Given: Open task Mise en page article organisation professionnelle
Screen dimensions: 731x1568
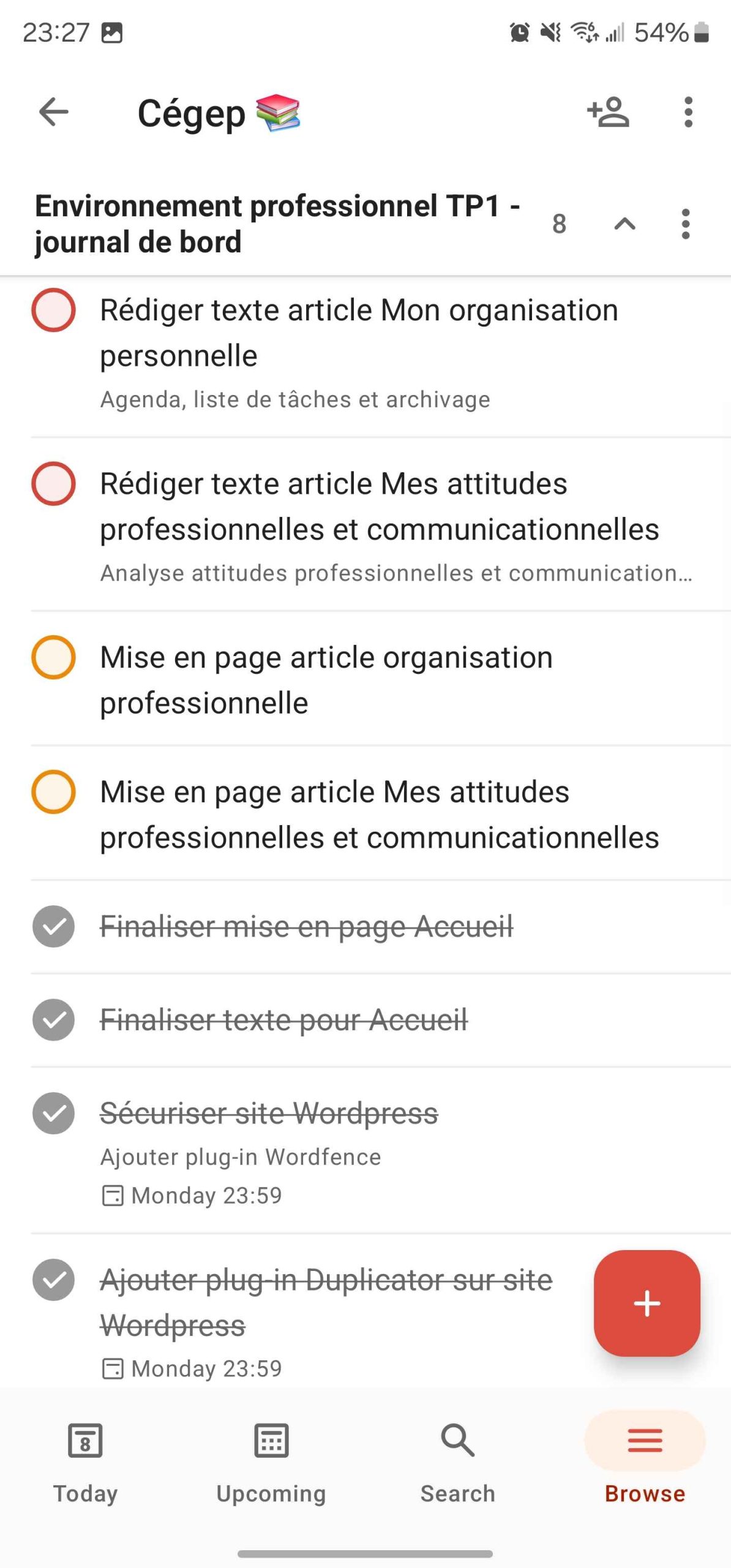Looking at the screenshot, I should pyautogui.click(x=326, y=680).
